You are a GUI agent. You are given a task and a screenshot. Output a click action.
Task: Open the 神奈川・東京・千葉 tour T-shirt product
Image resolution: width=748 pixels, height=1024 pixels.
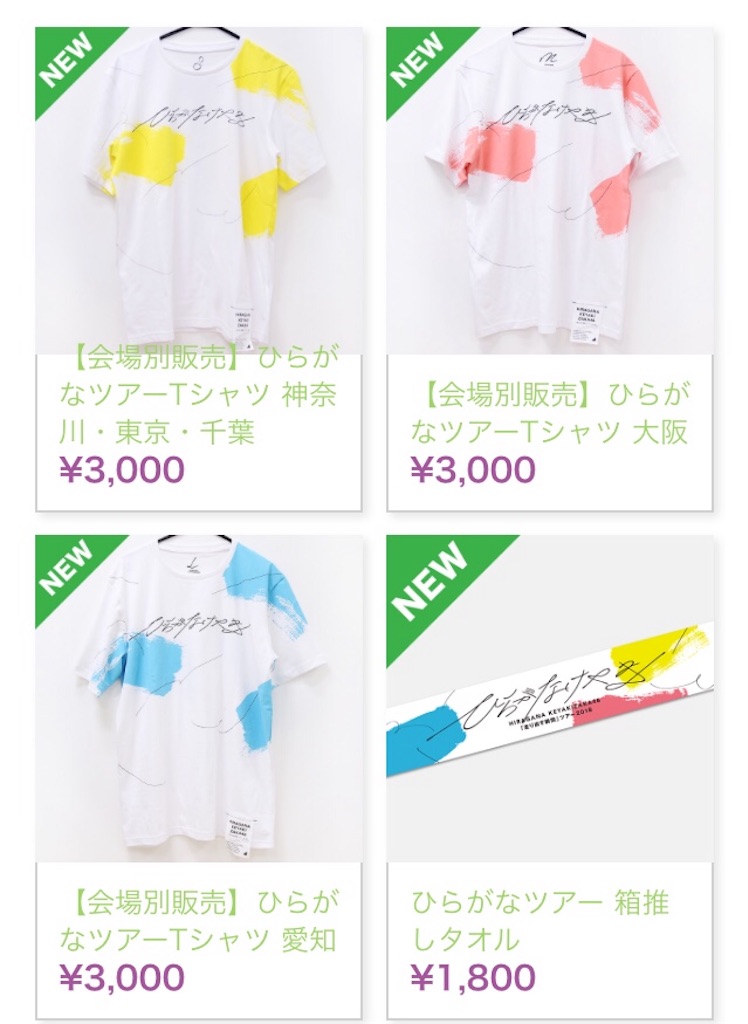click(x=199, y=190)
